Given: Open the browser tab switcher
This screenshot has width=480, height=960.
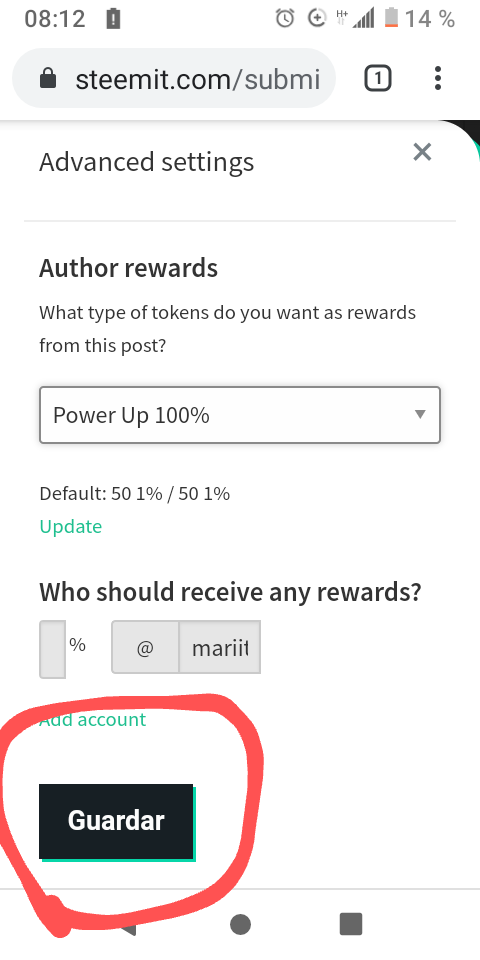Looking at the screenshot, I should [x=378, y=78].
